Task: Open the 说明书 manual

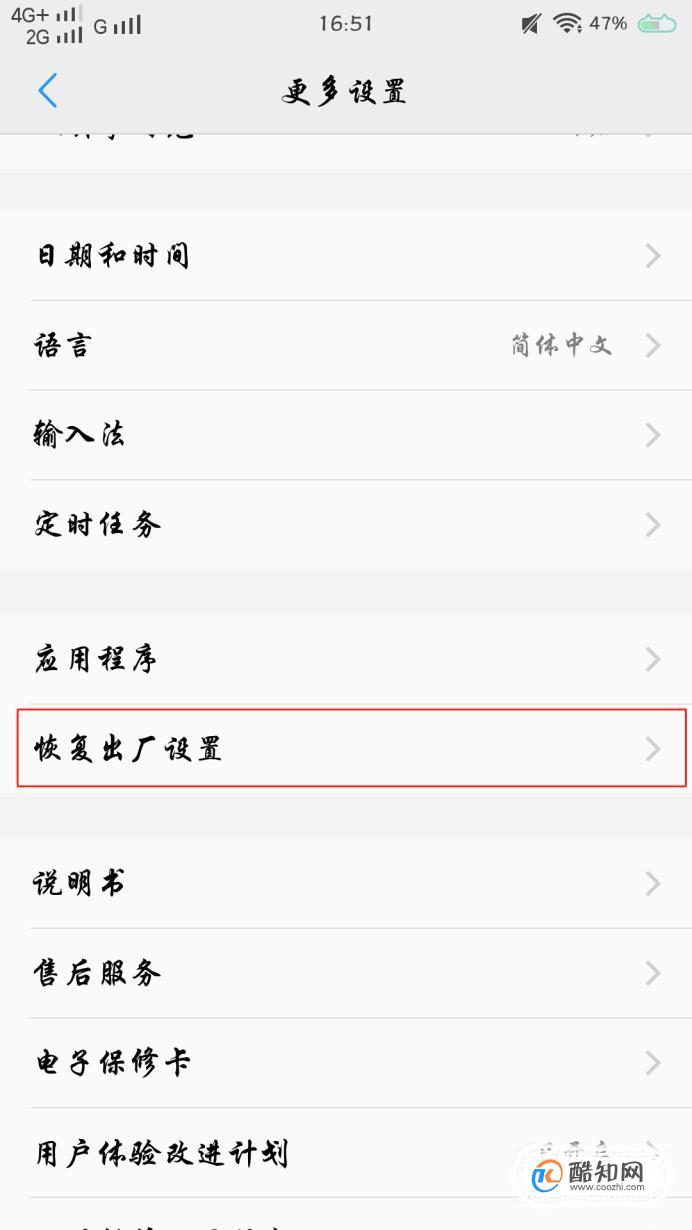Action: [346, 883]
